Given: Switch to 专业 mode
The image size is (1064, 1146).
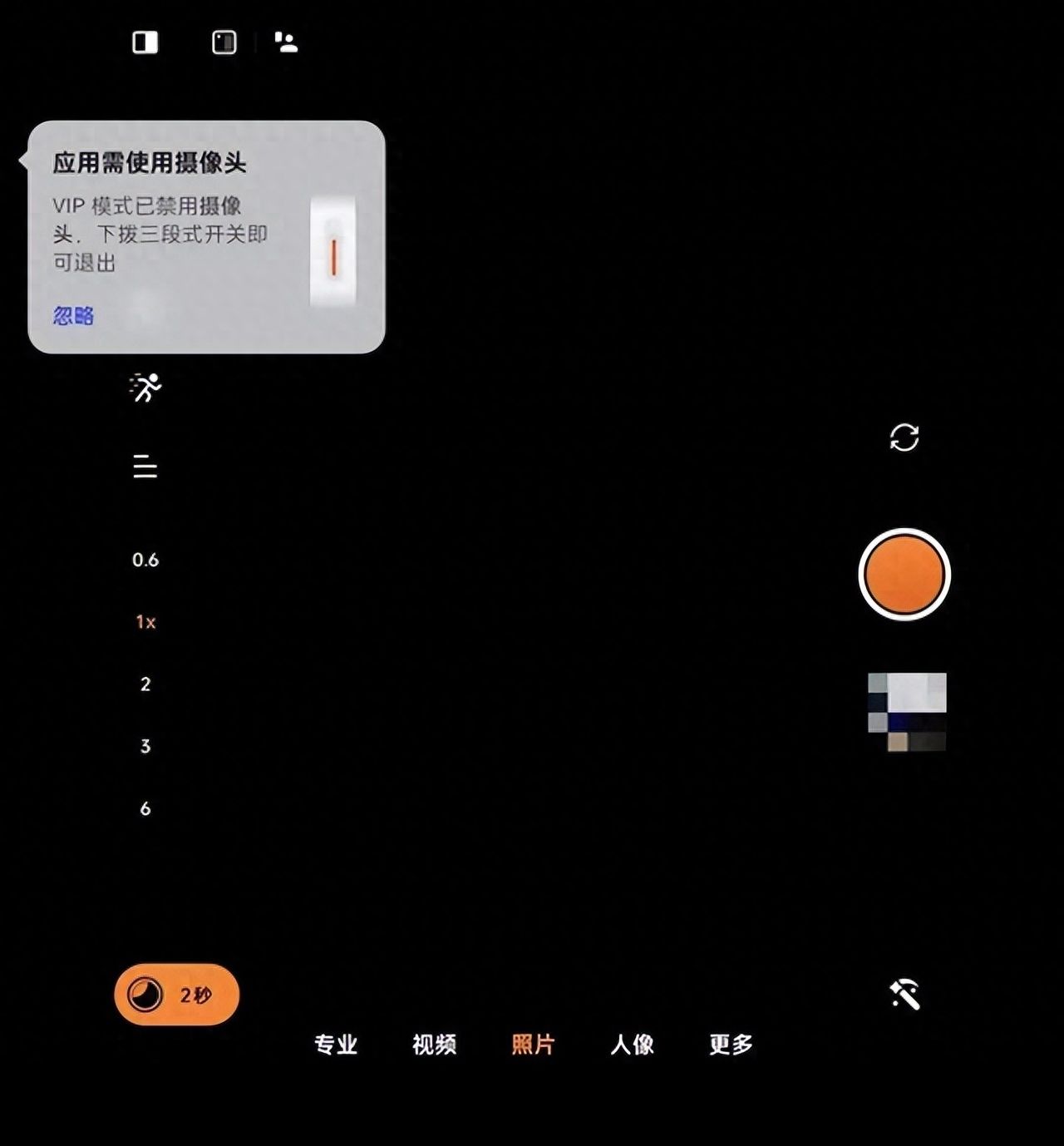Looking at the screenshot, I should [336, 1045].
